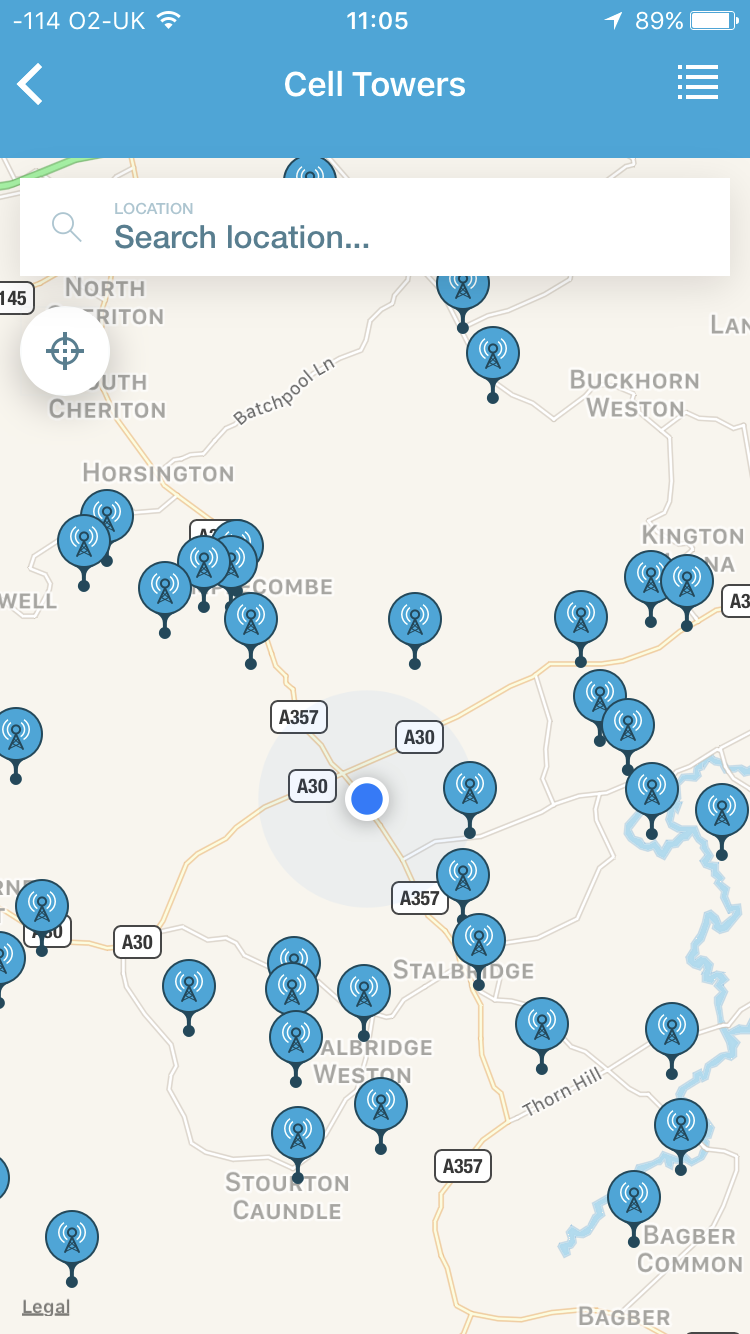750x1334 pixels.
Task: Select the cell tower icon near Horsington
Action: coord(107,515)
